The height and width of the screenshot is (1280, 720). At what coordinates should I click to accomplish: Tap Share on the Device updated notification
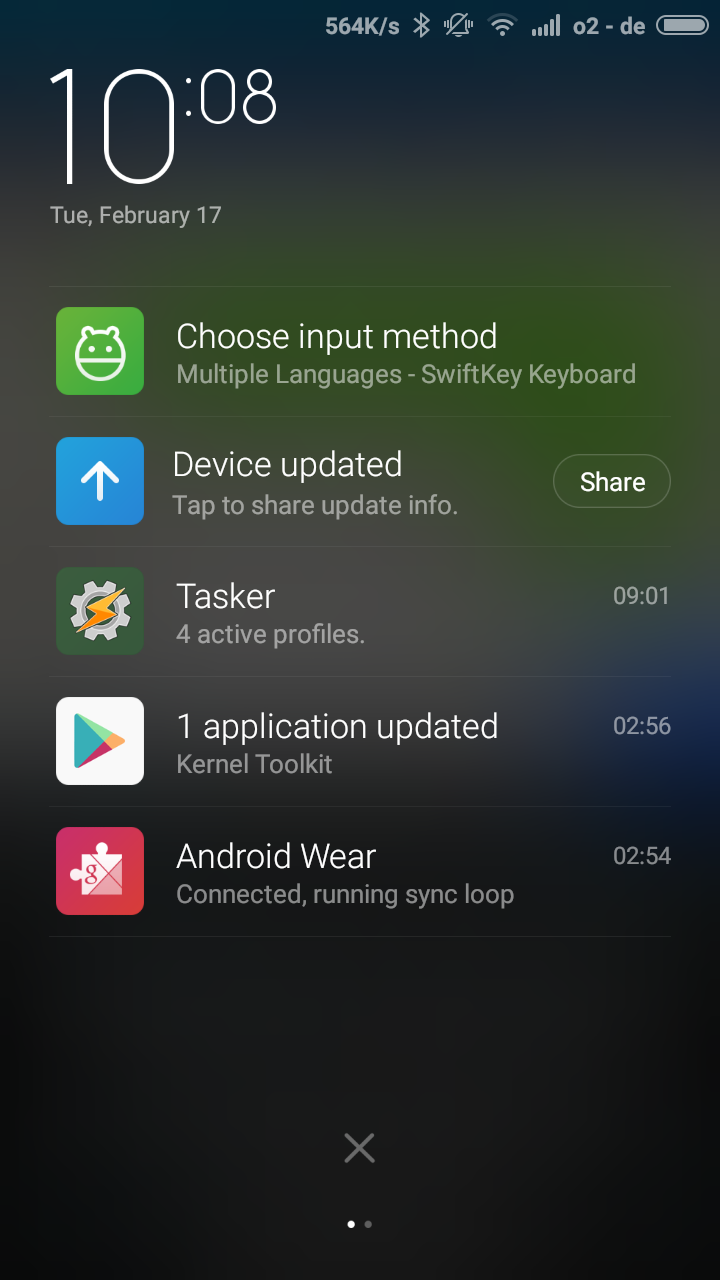click(x=612, y=482)
